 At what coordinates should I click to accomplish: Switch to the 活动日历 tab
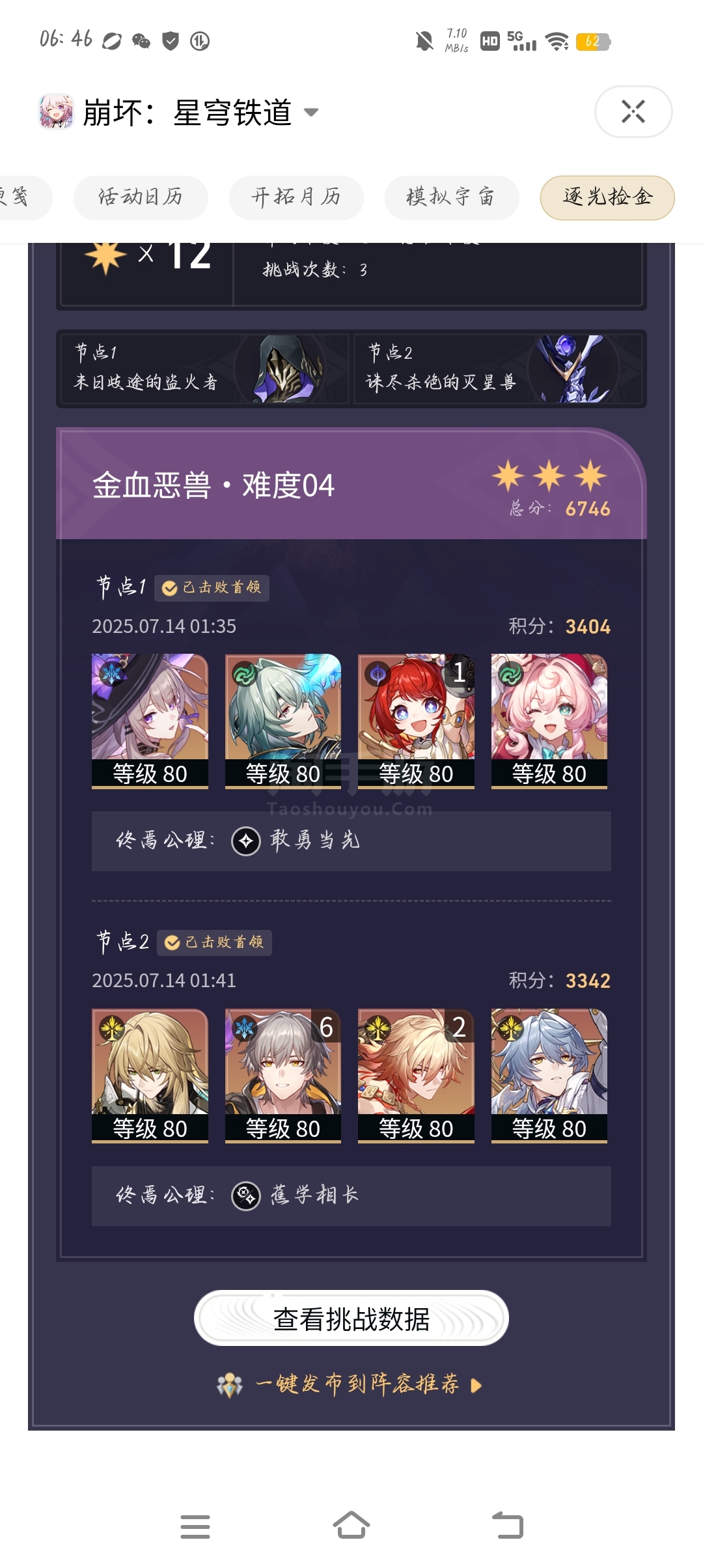click(141, 197)
